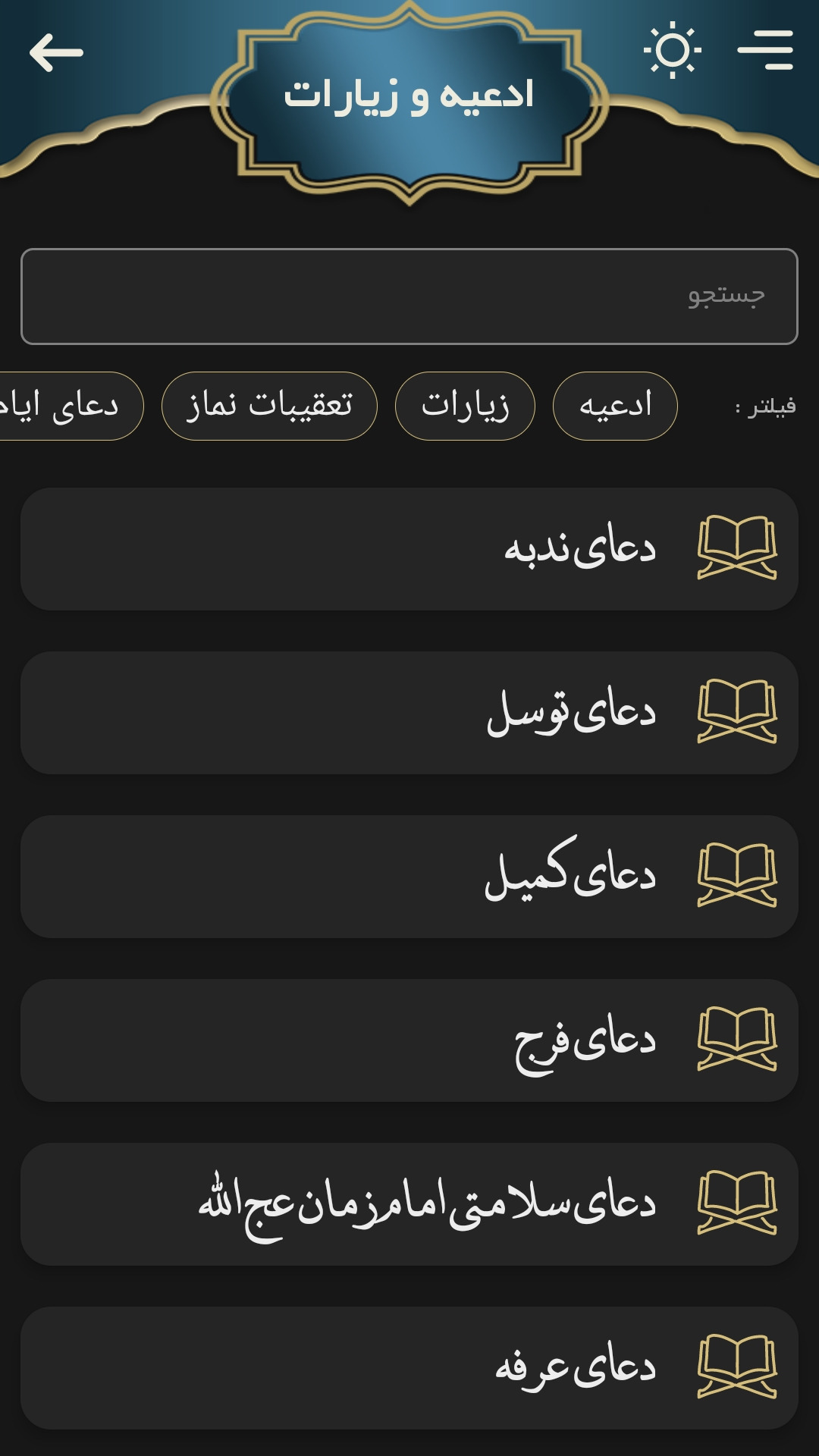Filter by تعقیبات نماز
The width and height of the screenshot is (819, 1456).
click(x=269, y=406)
